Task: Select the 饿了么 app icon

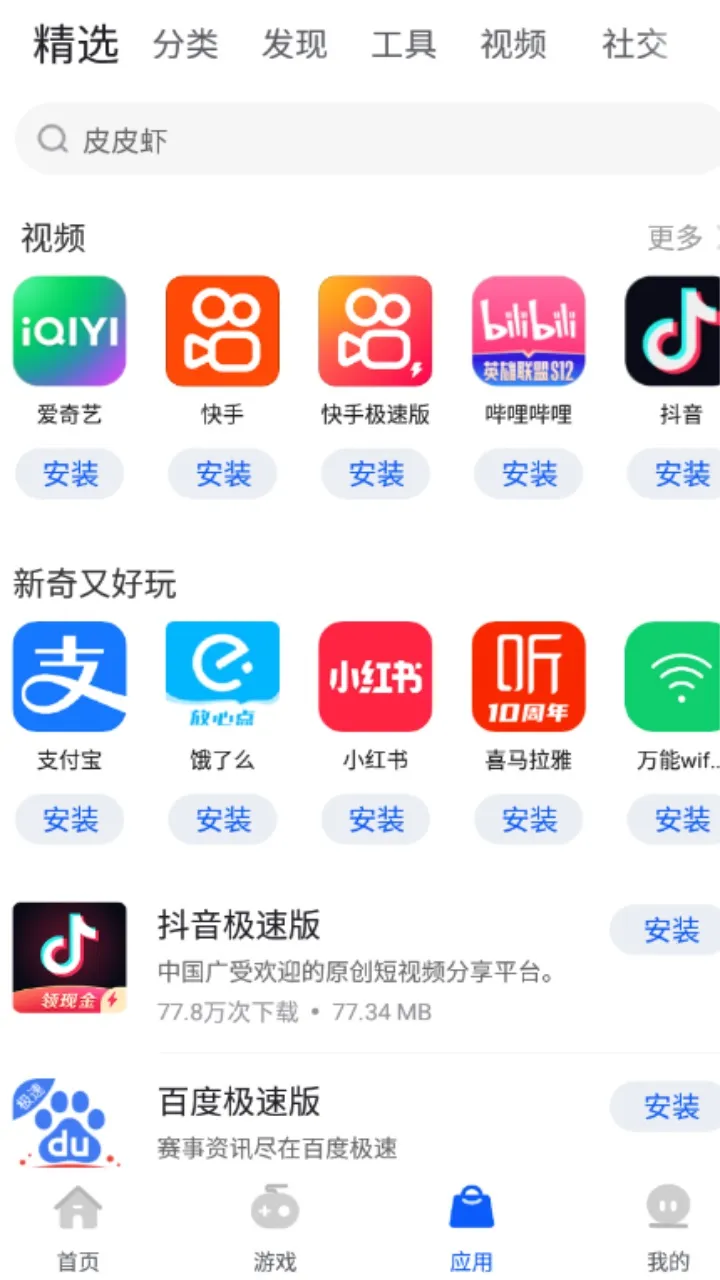Action: [222, 675]
